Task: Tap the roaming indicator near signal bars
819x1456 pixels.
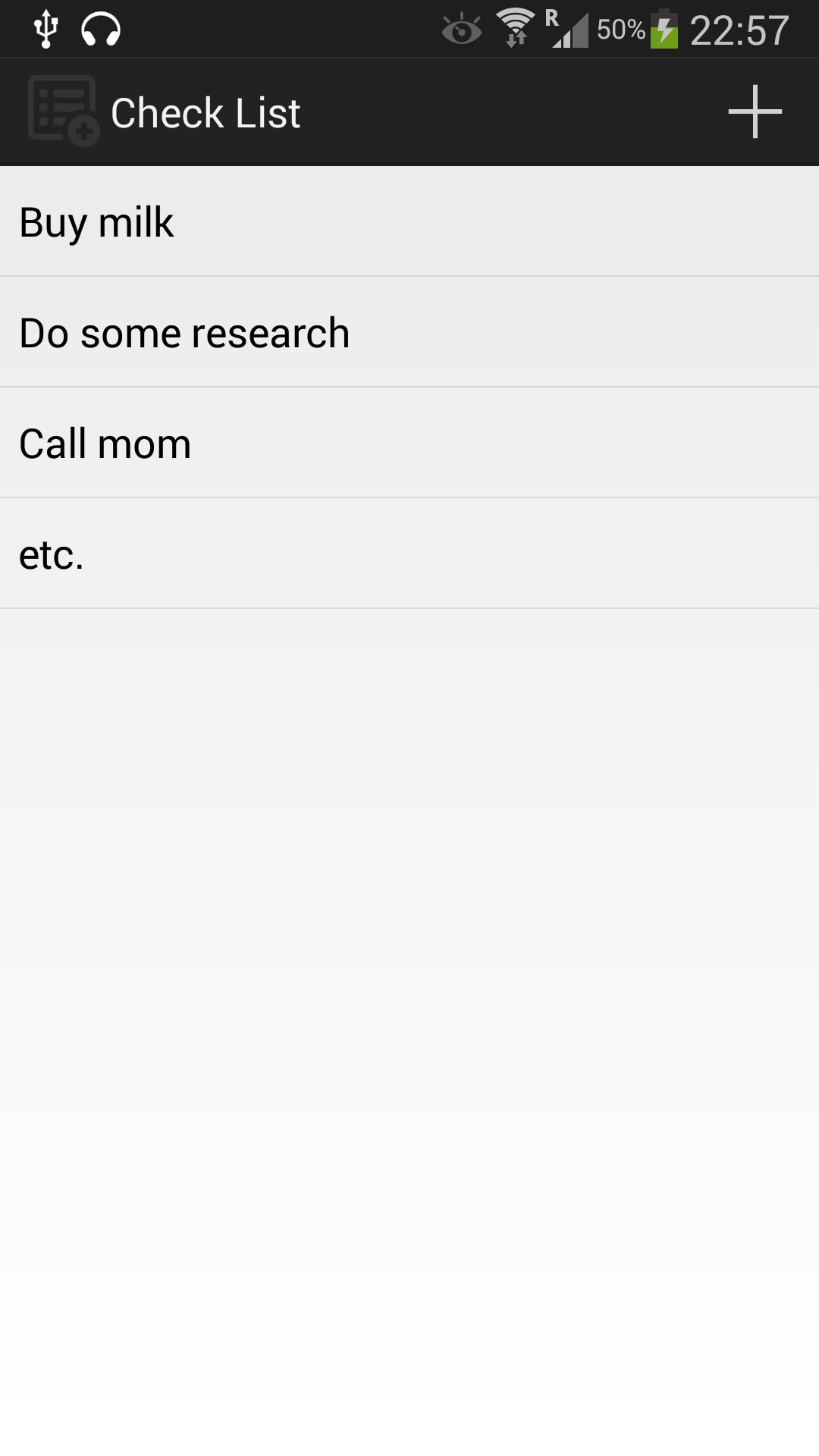Action: 554,17
